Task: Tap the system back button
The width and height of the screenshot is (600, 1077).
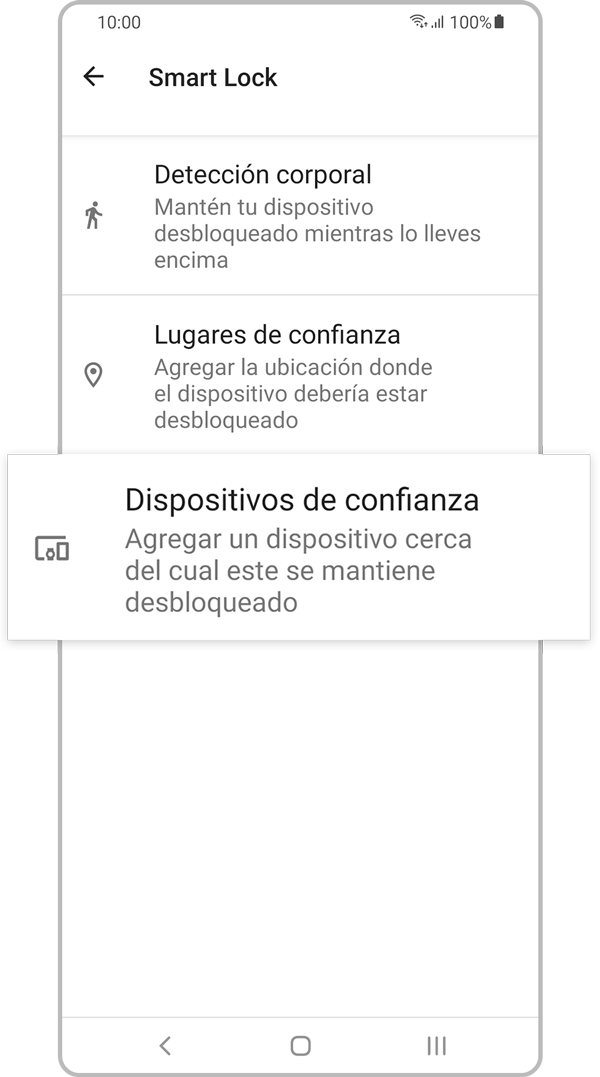Action: tap(165, 1045)
